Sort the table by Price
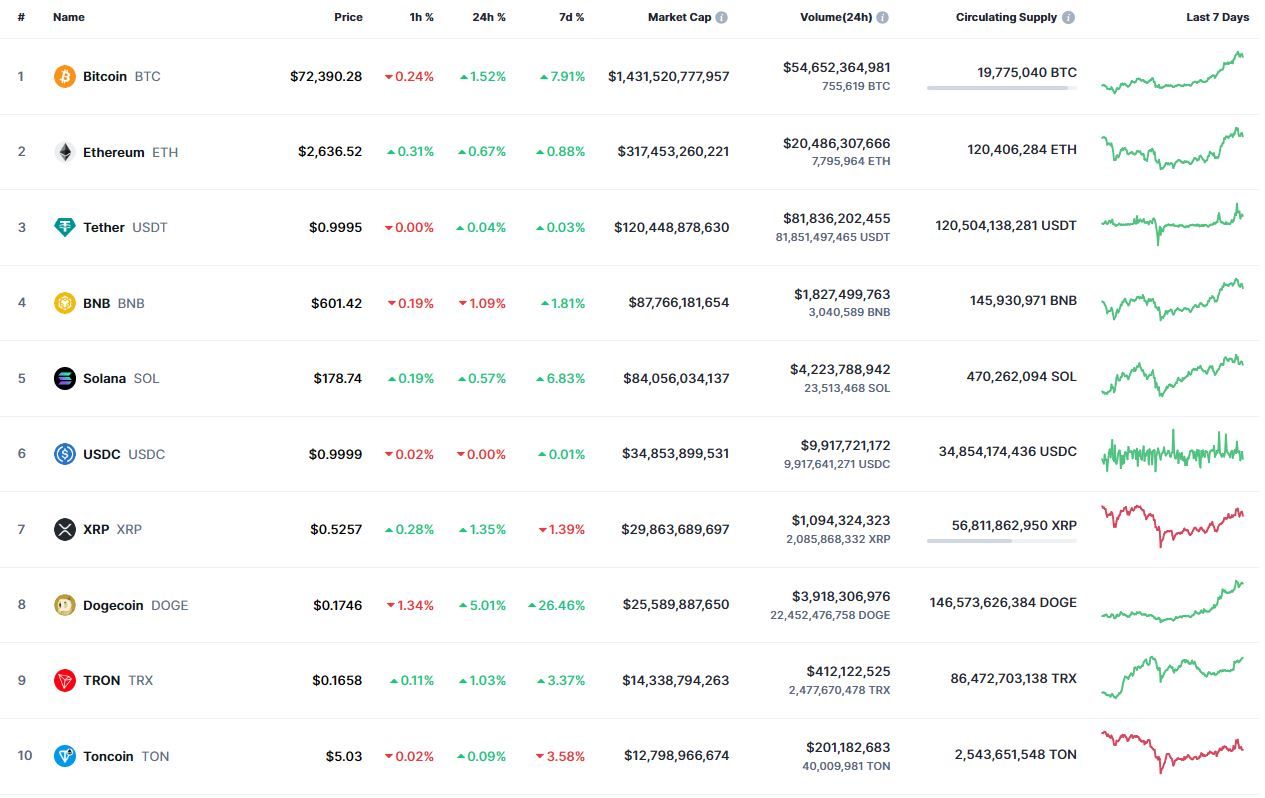The width and height of the screenshot is (1265, 798). [x=348, y=17]
